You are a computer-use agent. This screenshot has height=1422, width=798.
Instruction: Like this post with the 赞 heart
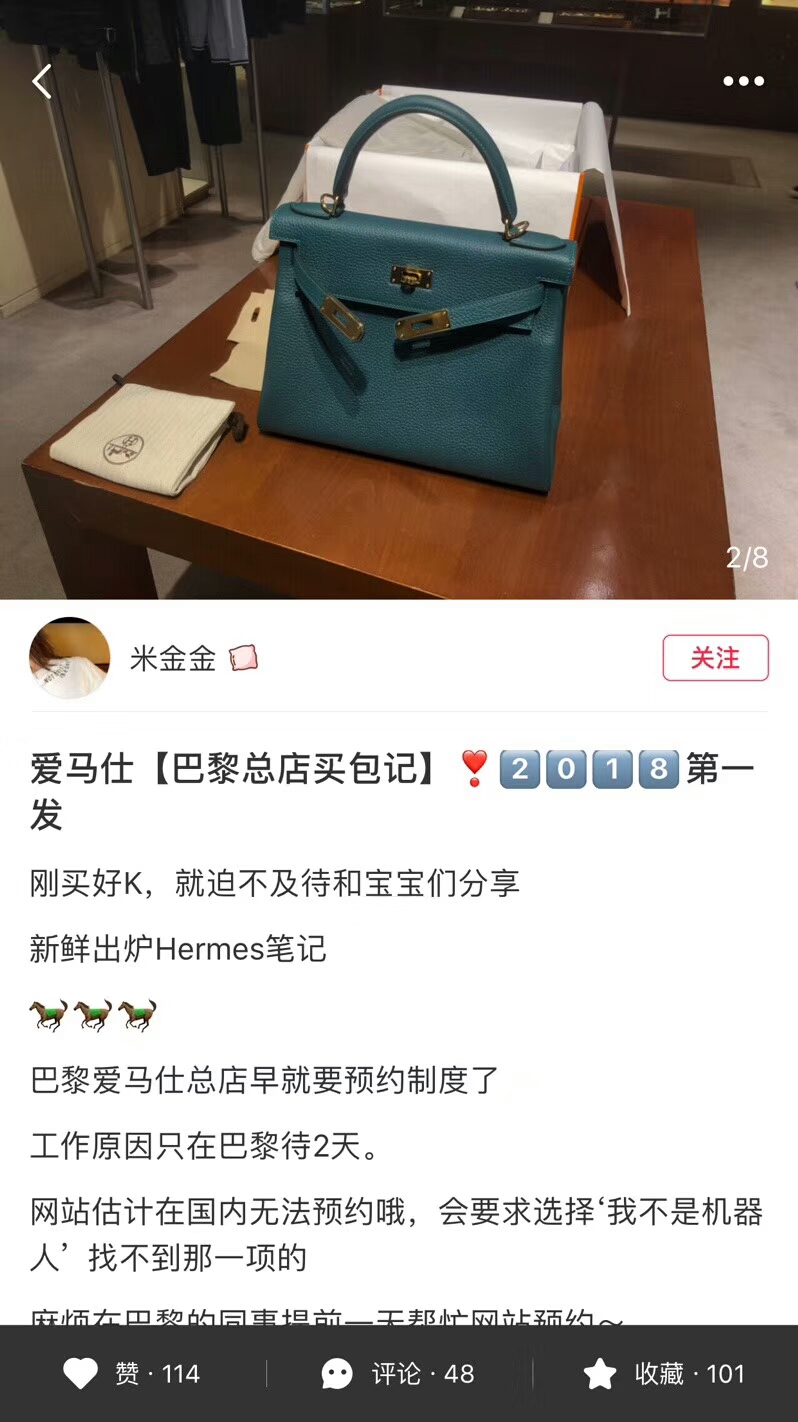(x=82, y=1374)
